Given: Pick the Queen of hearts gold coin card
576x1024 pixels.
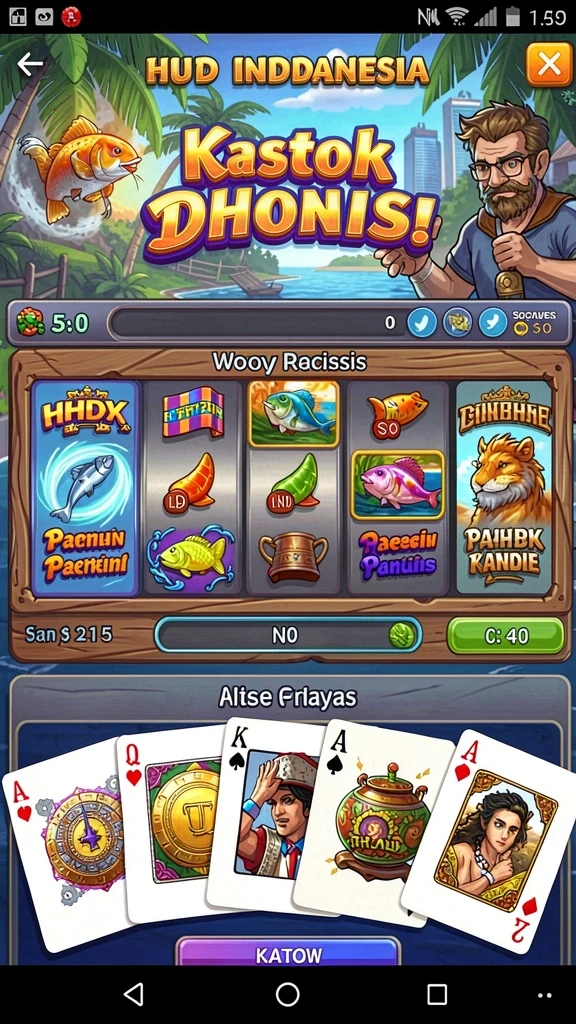Looking at the screenshot, I should click(173, 823).
